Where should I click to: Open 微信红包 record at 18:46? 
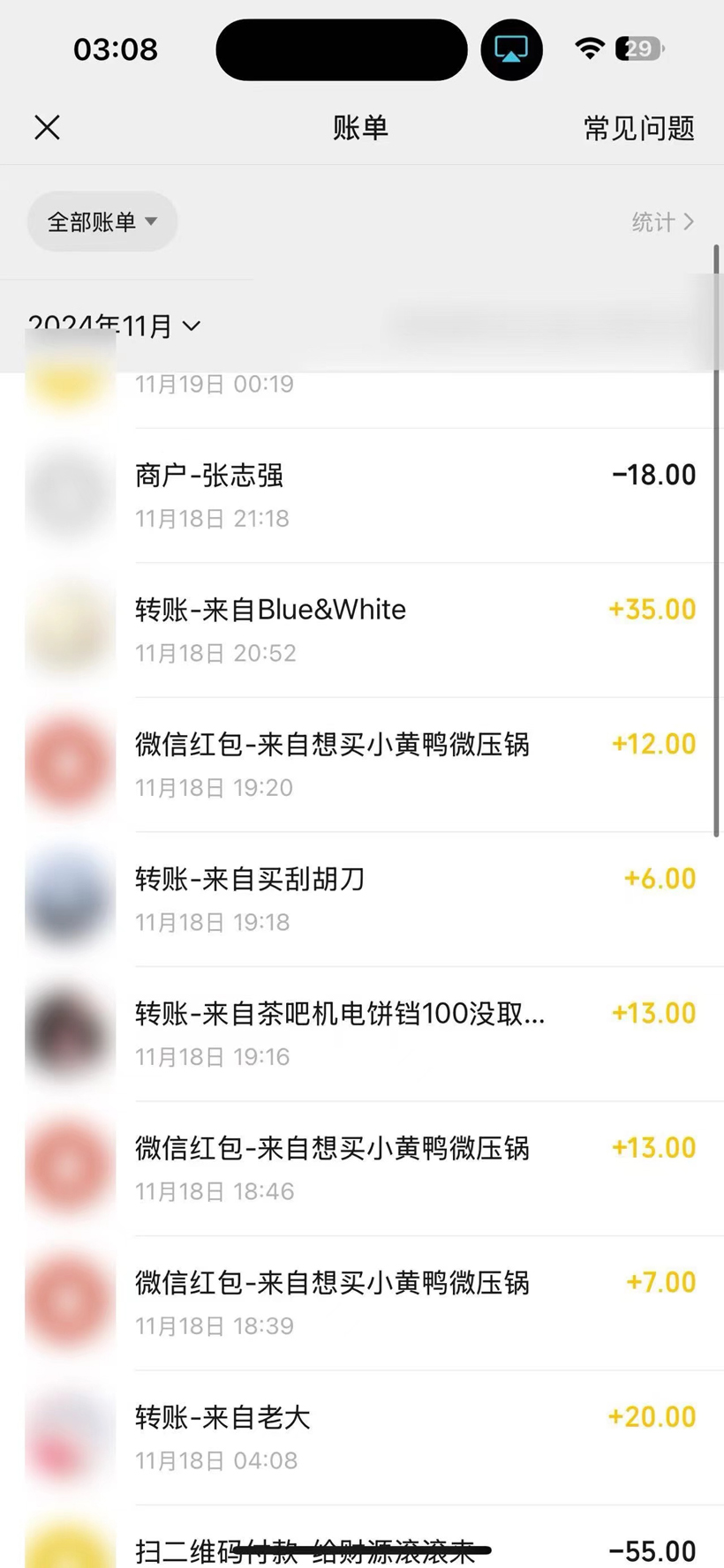(x=415, y=1168)
